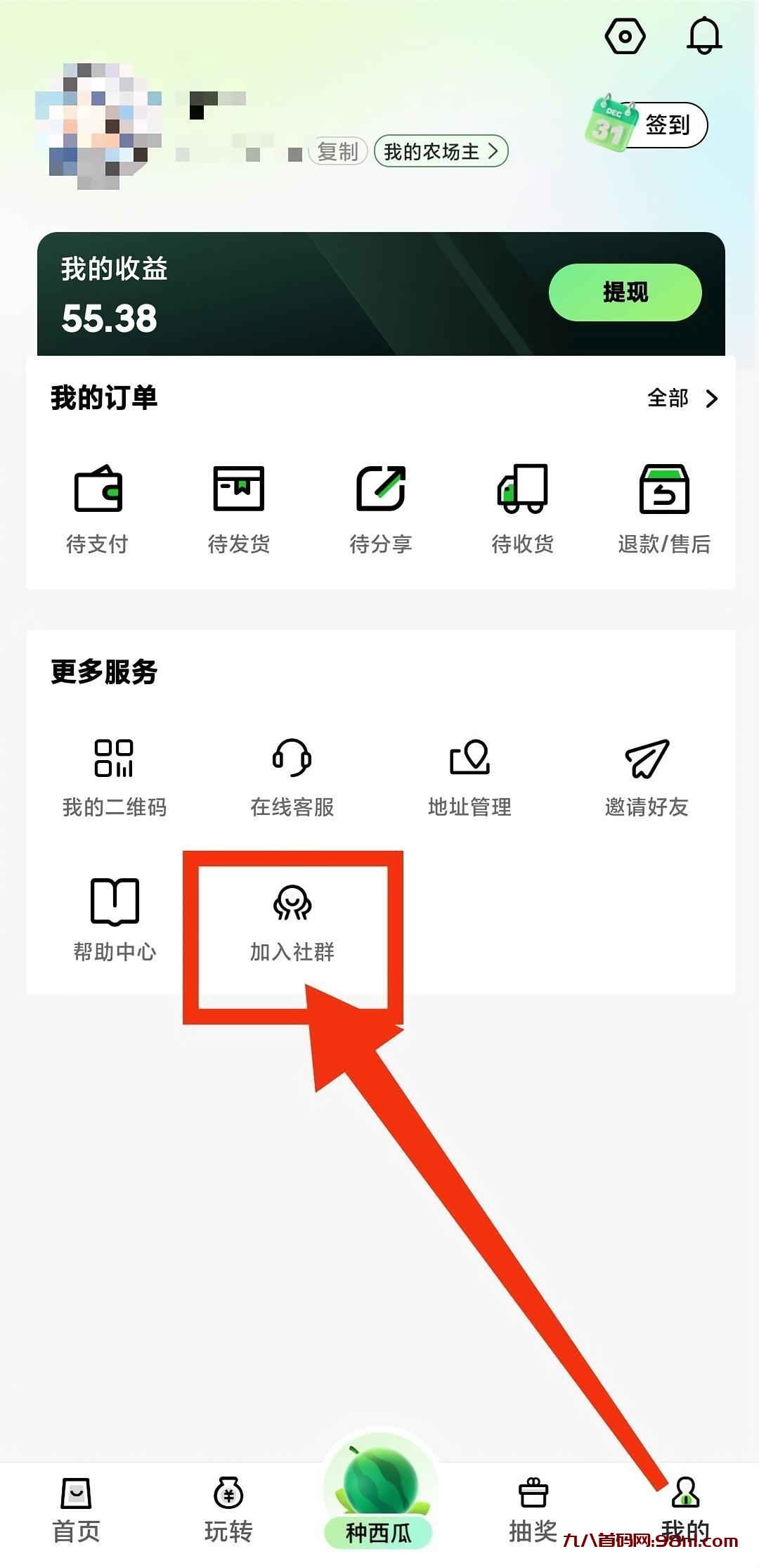The image size is (759, 1568).
Task: Open the notifications bell
Action: (x=703, y=36)
